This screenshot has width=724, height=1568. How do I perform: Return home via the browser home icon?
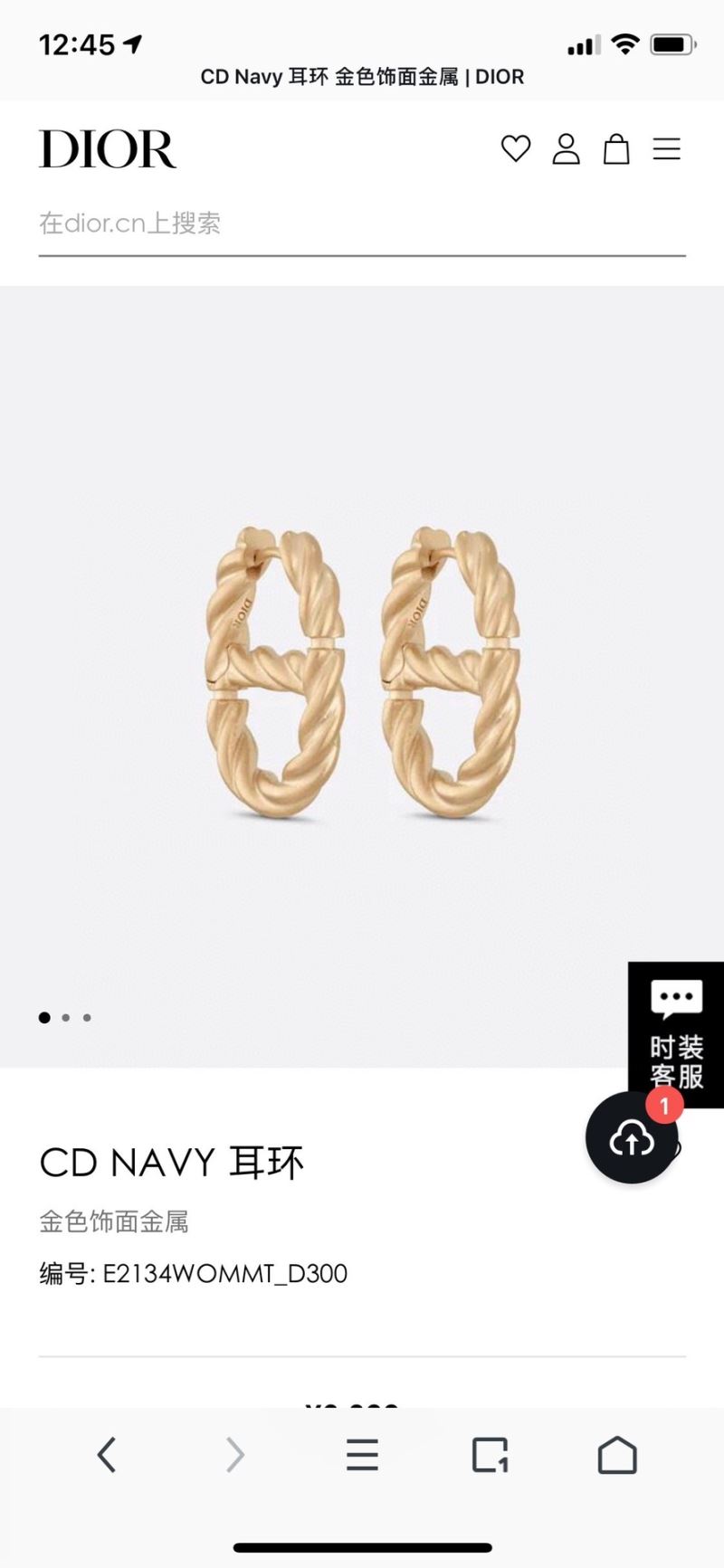click(x=619, y=1455)
